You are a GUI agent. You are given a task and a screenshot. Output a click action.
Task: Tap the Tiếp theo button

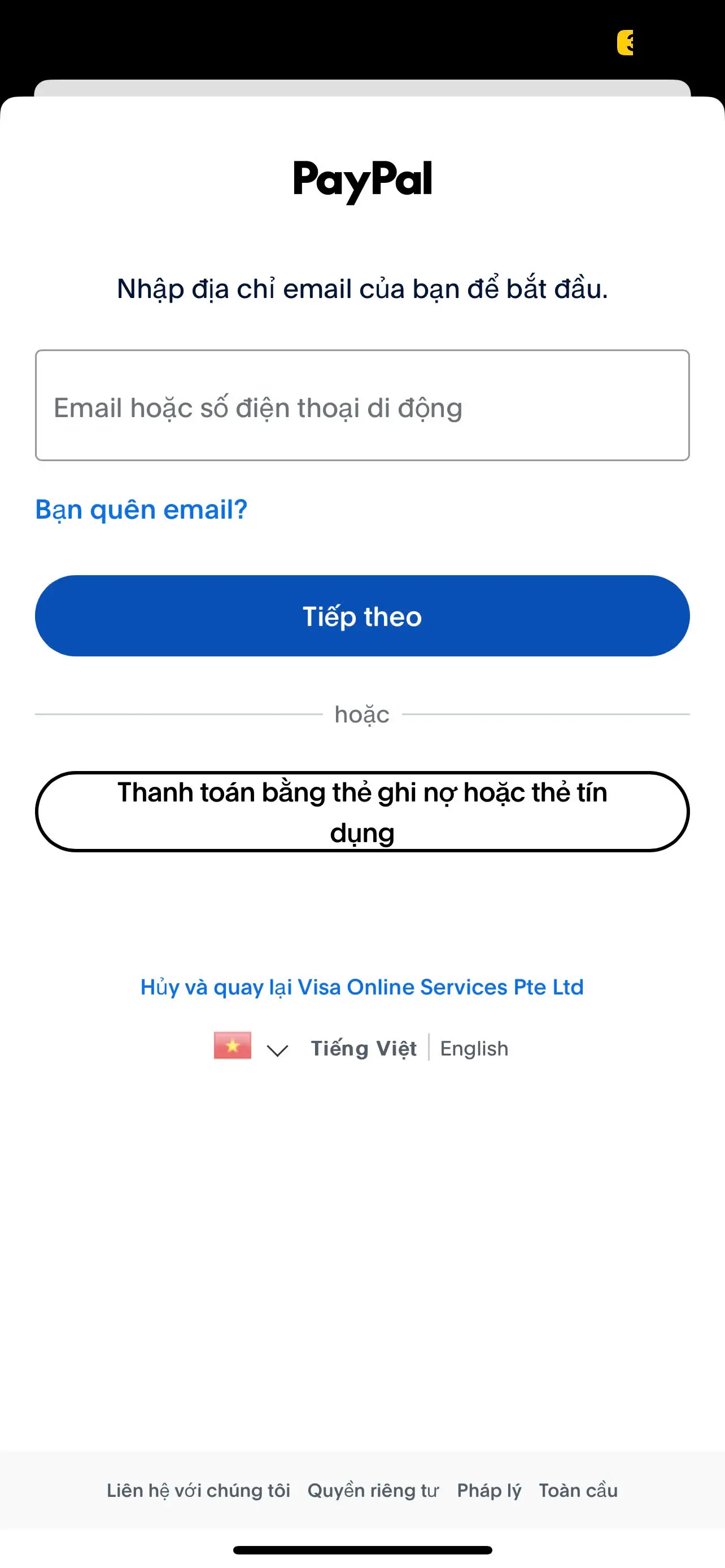[x=362, y=616]
